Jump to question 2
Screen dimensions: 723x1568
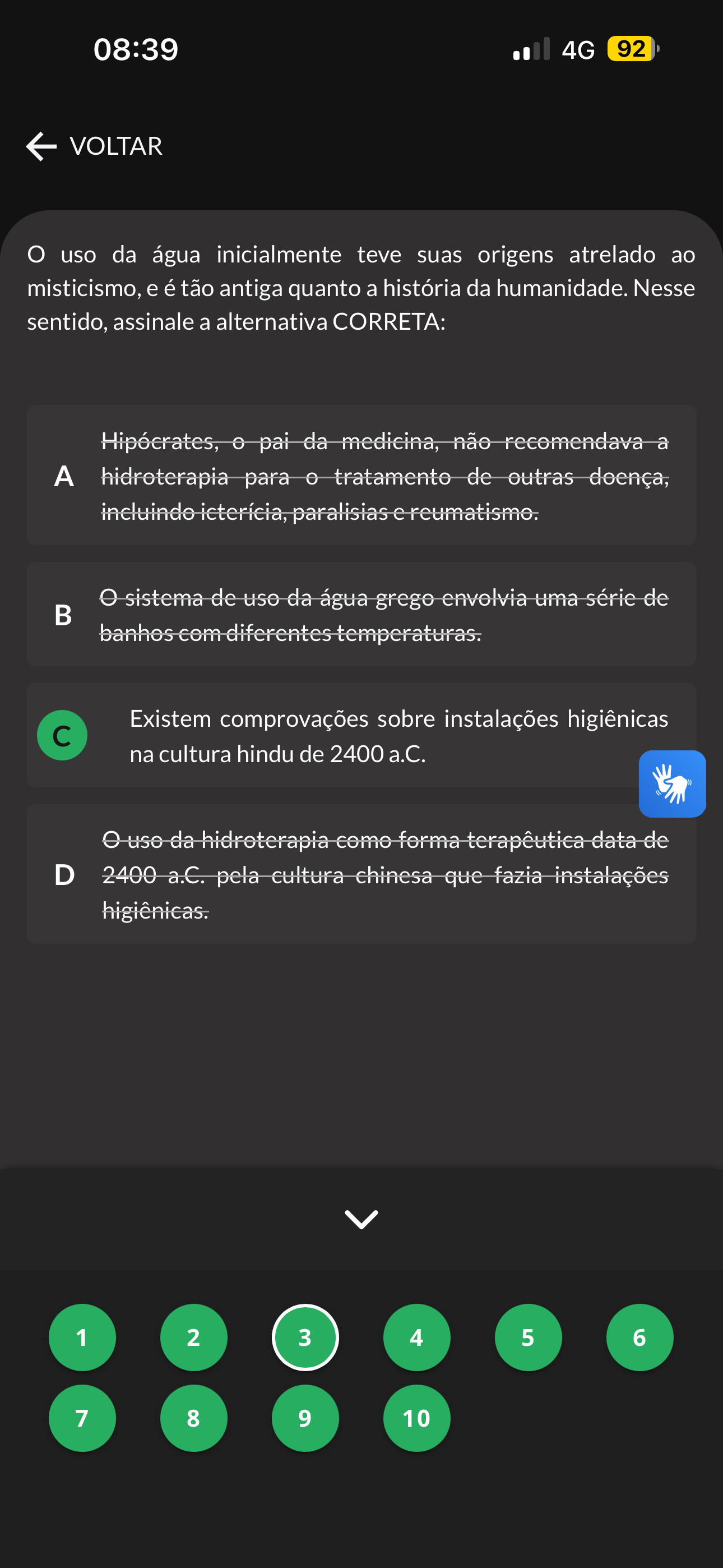[193, 1338]
